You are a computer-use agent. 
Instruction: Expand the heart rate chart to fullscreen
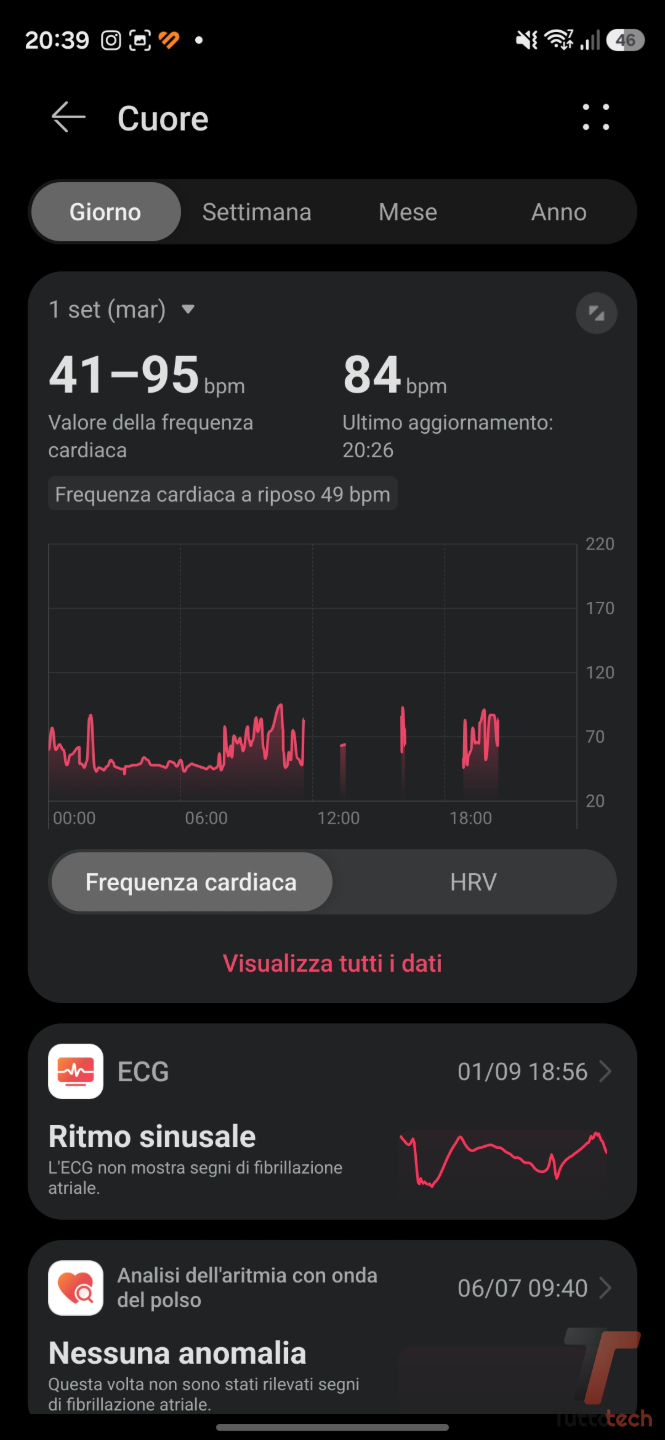(596, 314)
